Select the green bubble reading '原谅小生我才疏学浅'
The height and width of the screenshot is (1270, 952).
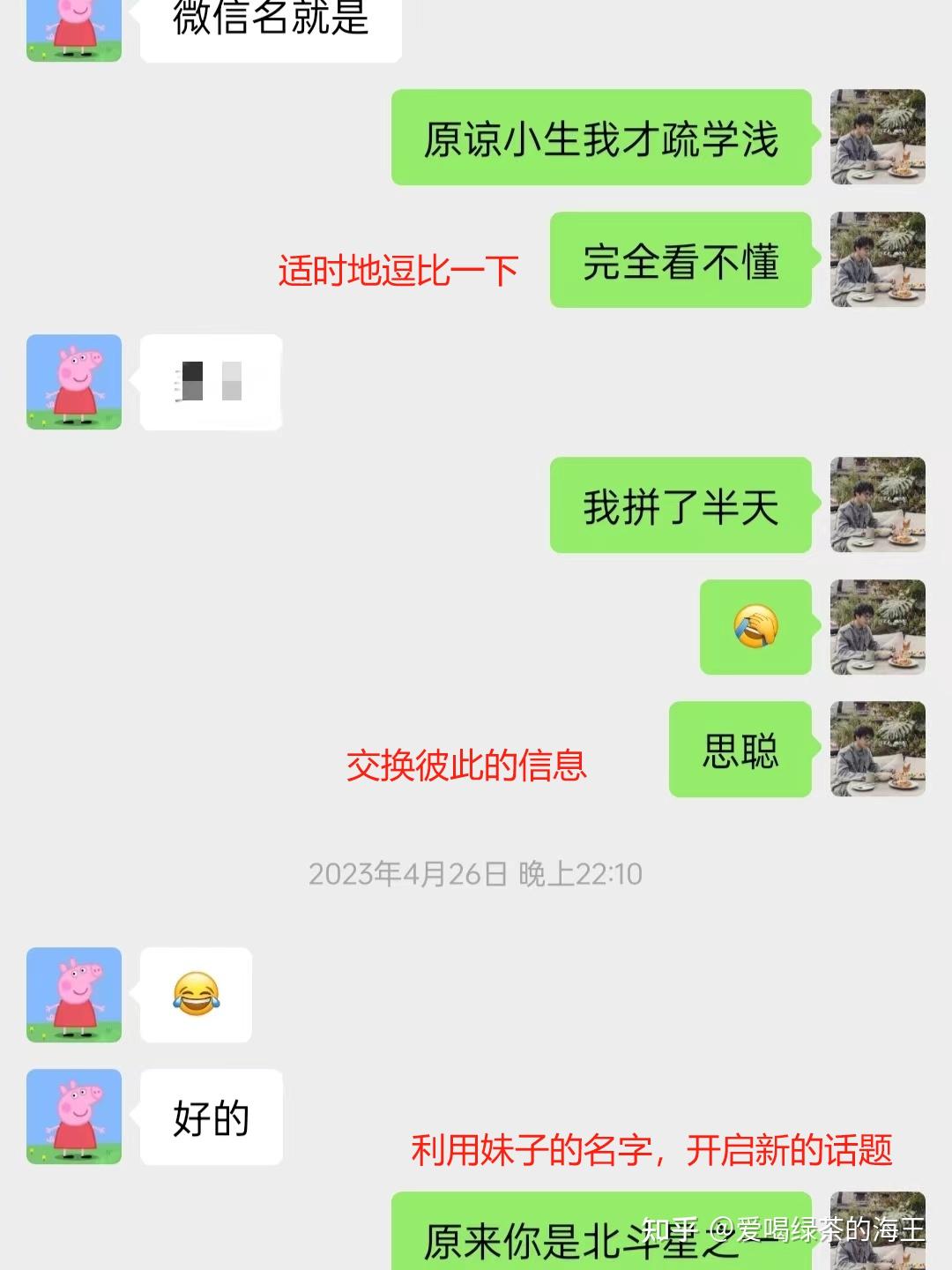coord(600,141)
